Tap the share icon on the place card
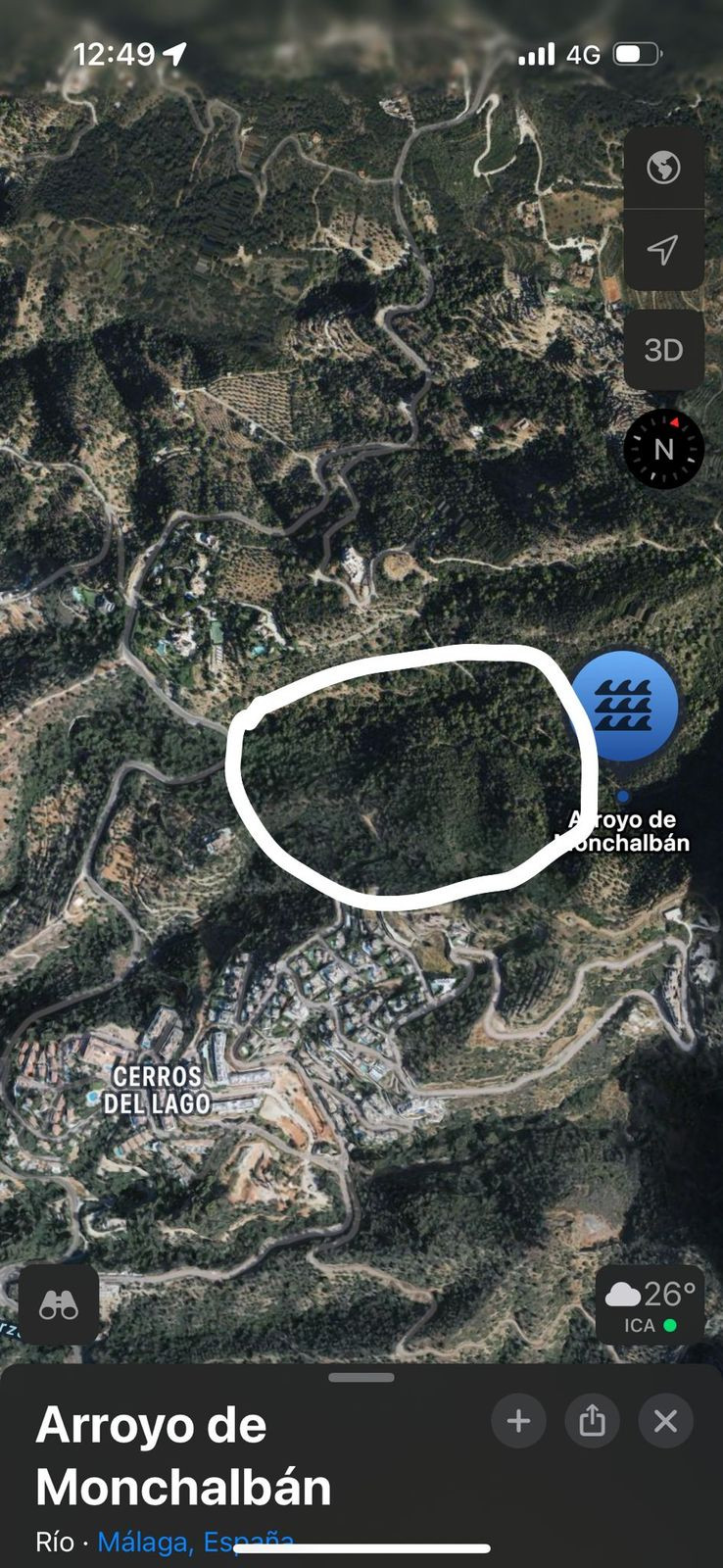The height and width of the screenshot is (1568, 723). point(592,1421)
